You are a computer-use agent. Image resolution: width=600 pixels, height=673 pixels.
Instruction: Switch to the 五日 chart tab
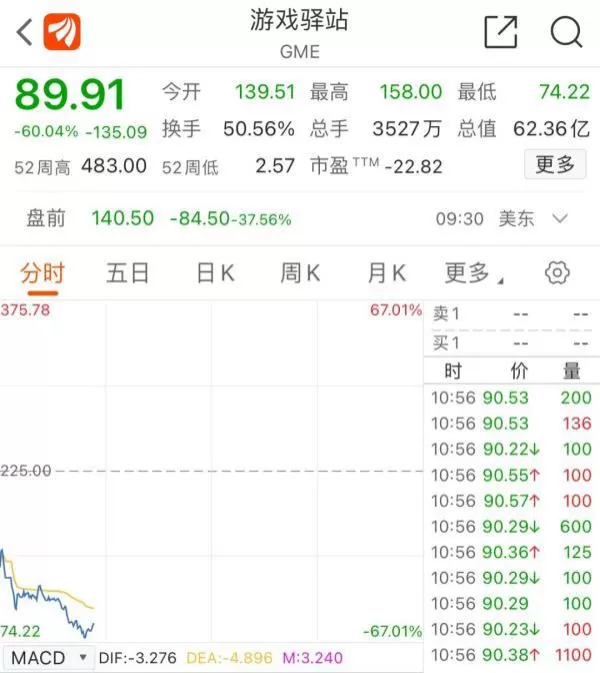coord(127,273)
